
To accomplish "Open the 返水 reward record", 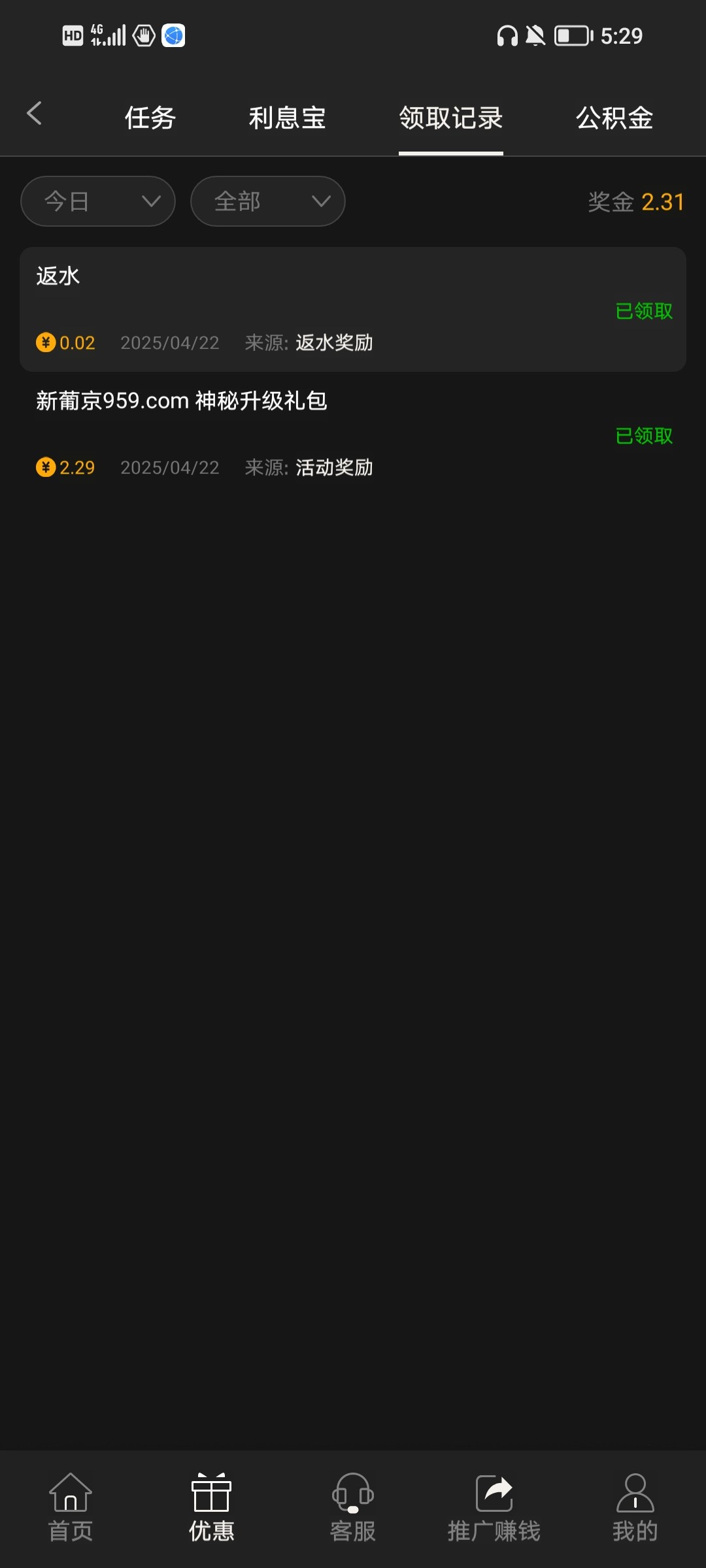I will point(353,309).
